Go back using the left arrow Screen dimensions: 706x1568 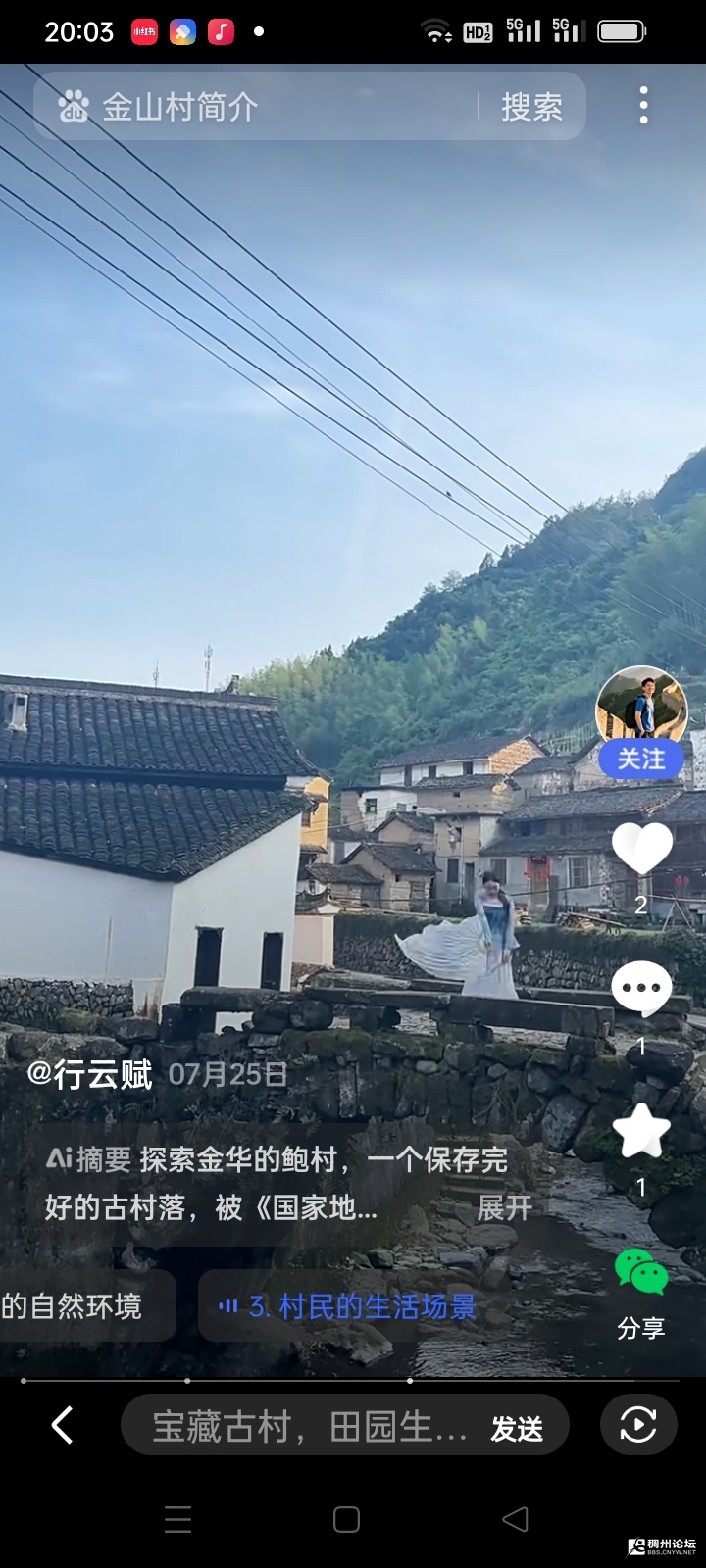pyautogui.click(x=63, y=1425)
